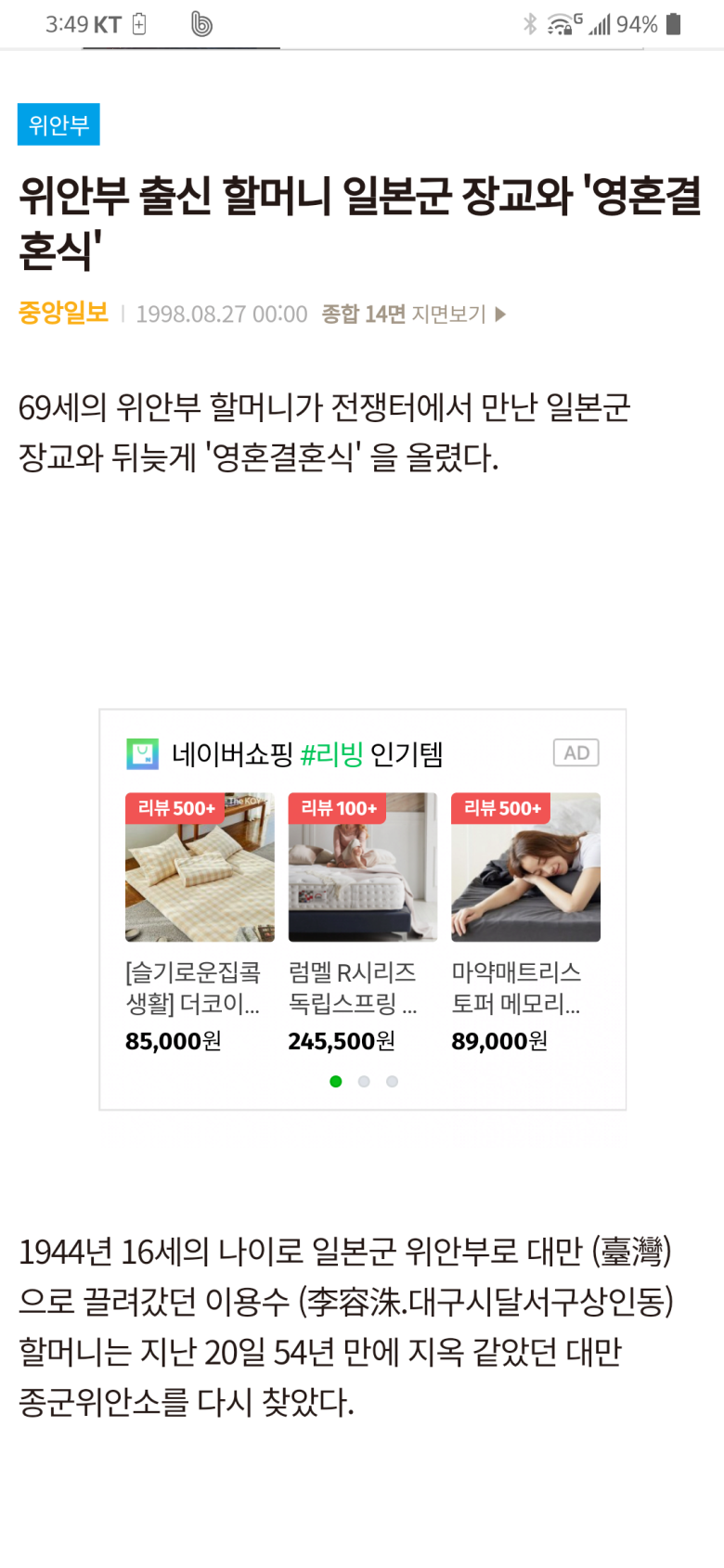The image size is (724, 1568).
Task: Open the 종합 14면 지면보기 link
Action: [x=413, y=315]
